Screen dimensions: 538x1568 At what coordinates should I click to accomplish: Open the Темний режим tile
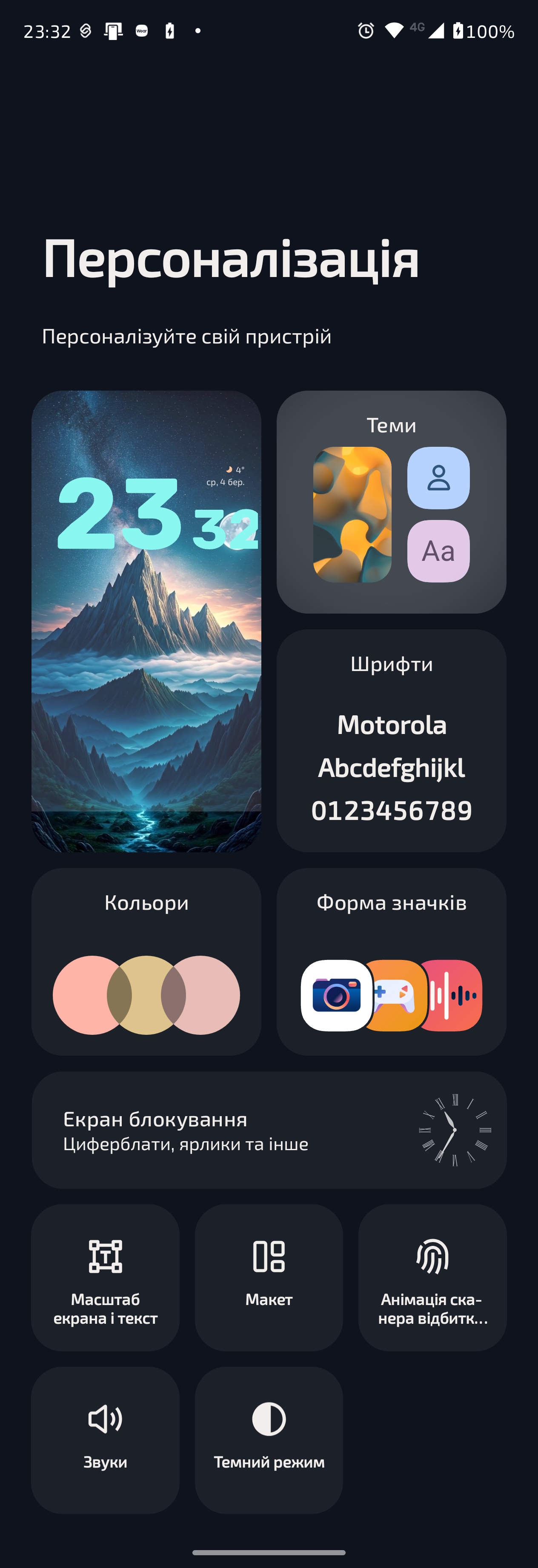point(269,1439)
